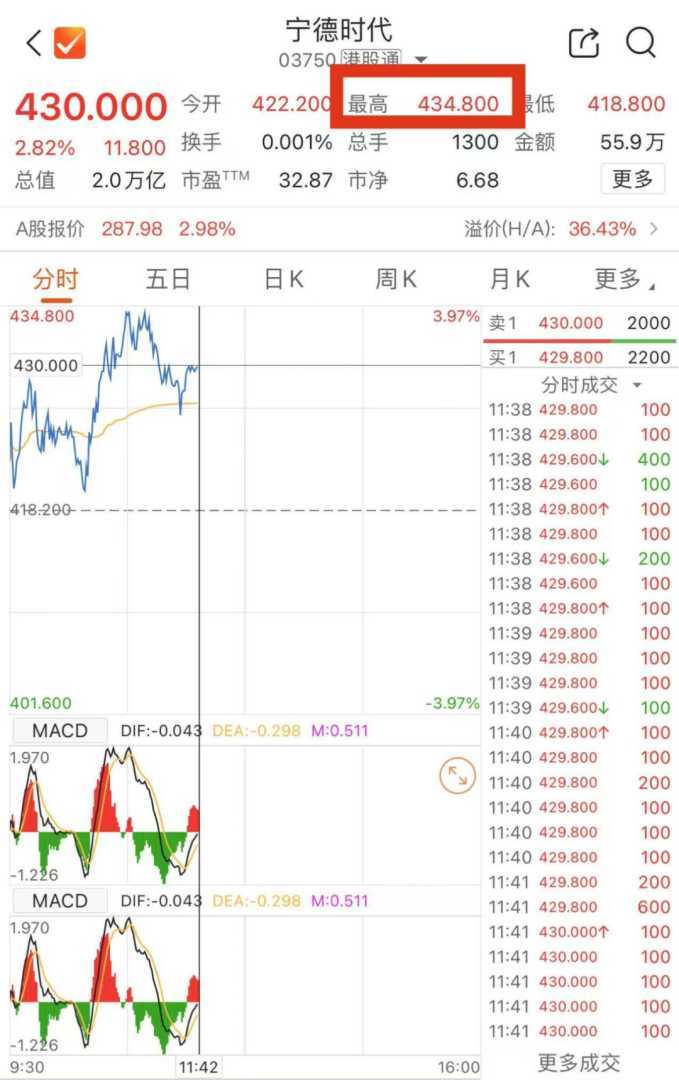
Task: Tap the orange checkmark watchlist icon
Action: [70, 43]
